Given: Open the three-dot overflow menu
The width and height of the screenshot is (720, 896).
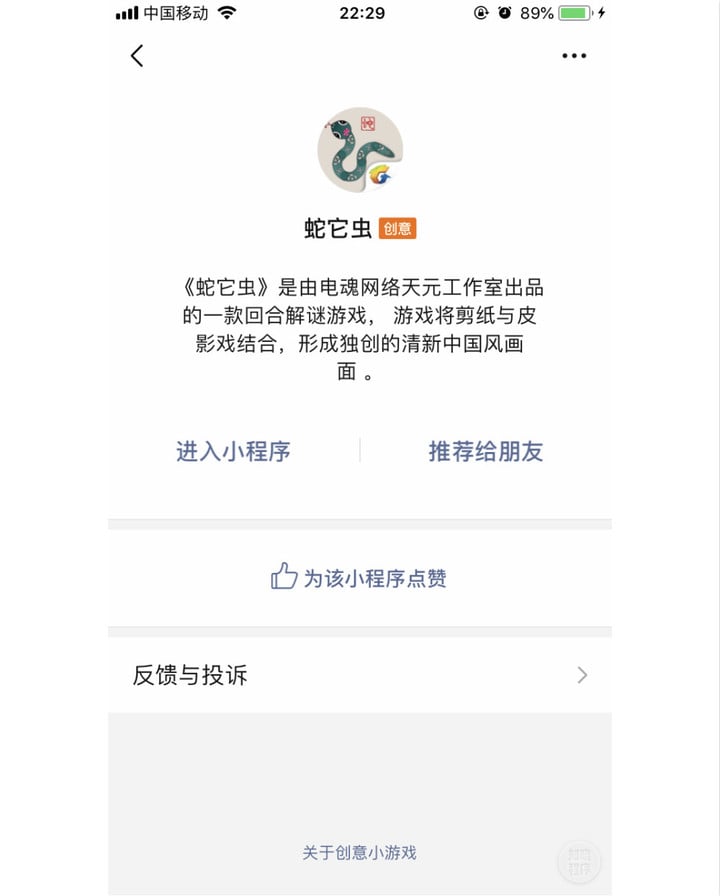Looking at the screenshot, I should [574, 56].
